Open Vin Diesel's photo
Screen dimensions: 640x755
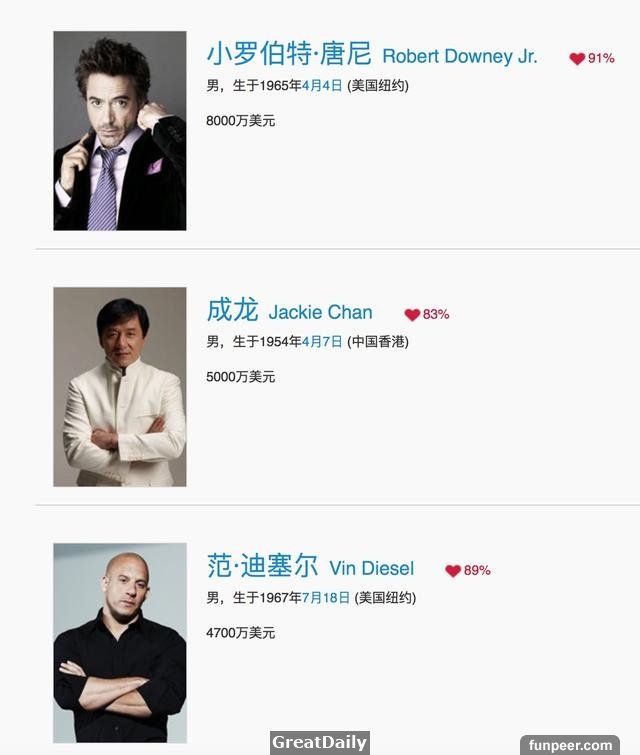tap(120, 643)
